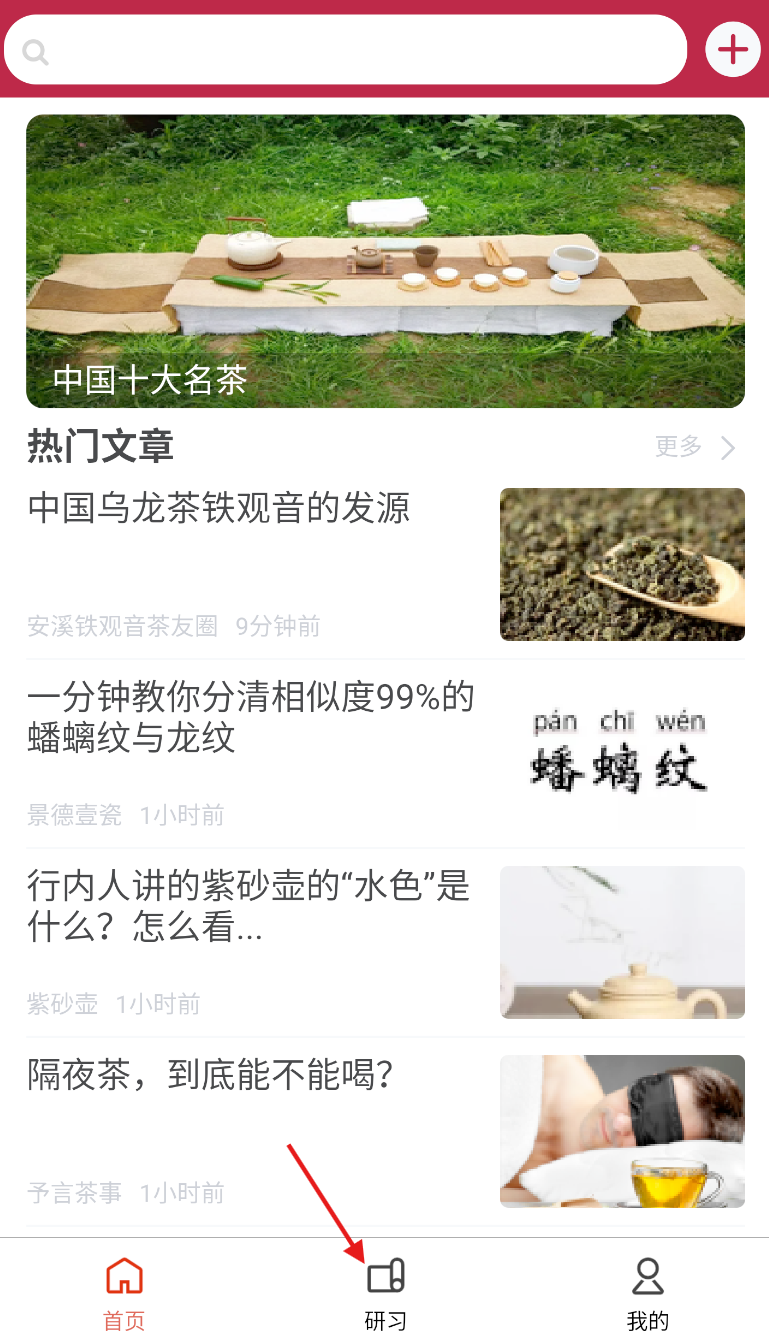Open article 隔夜茶，到底能不能喝？

pyautogui.click(x=385, y=1132)
